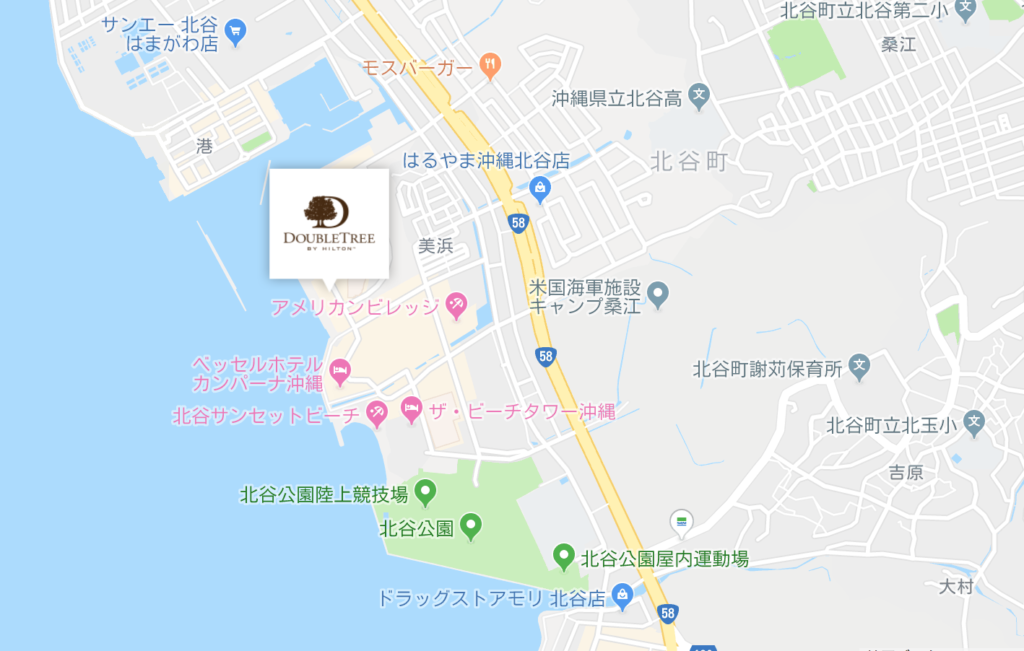Open the 米国海軍施設キャンプ桑江 pin
Image resolution: width=1024 pixels, height=651 pixels.
coord(657,294)
